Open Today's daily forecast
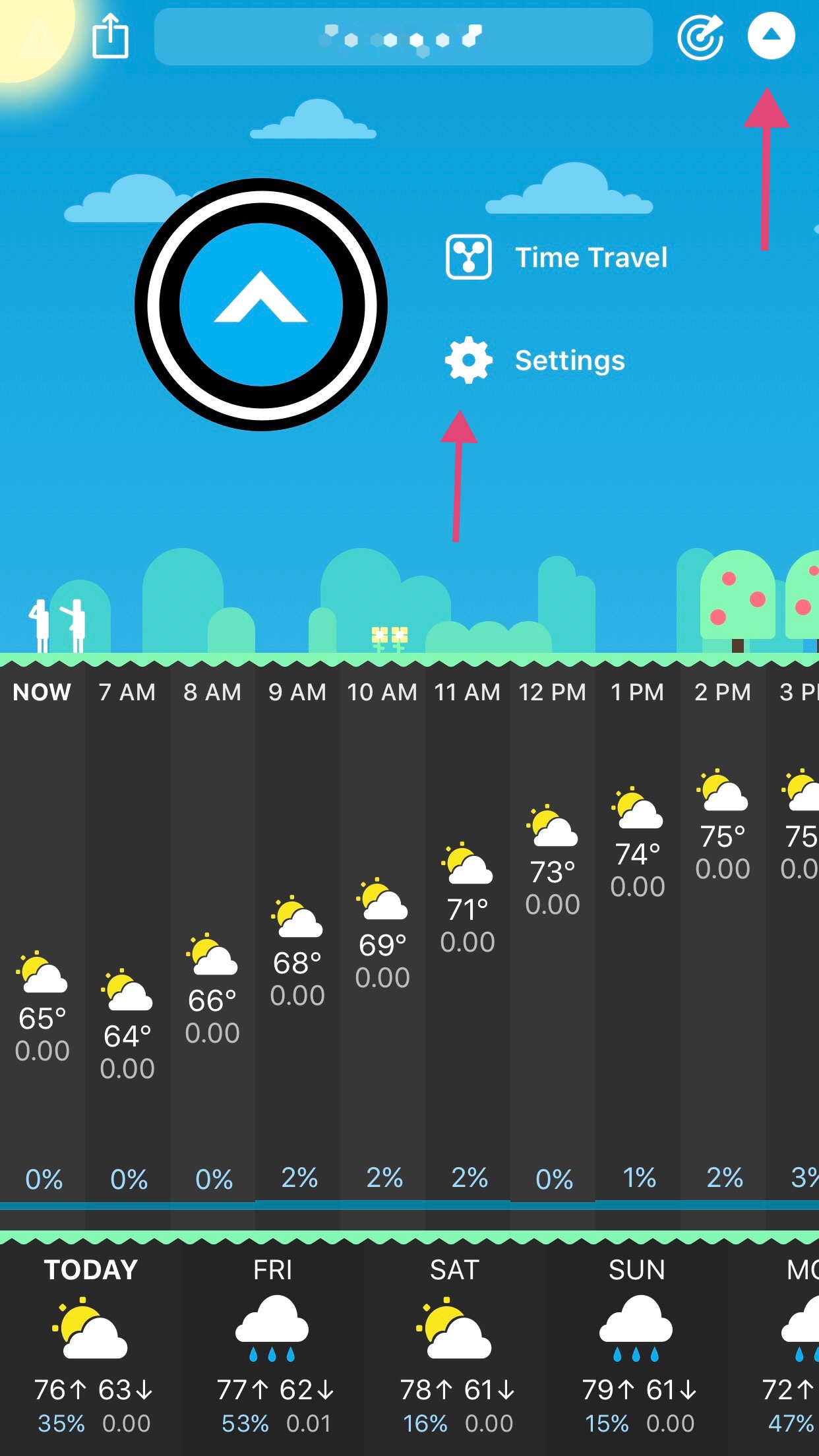This screenshot has height=1456, width=819. coord(91,1345)
